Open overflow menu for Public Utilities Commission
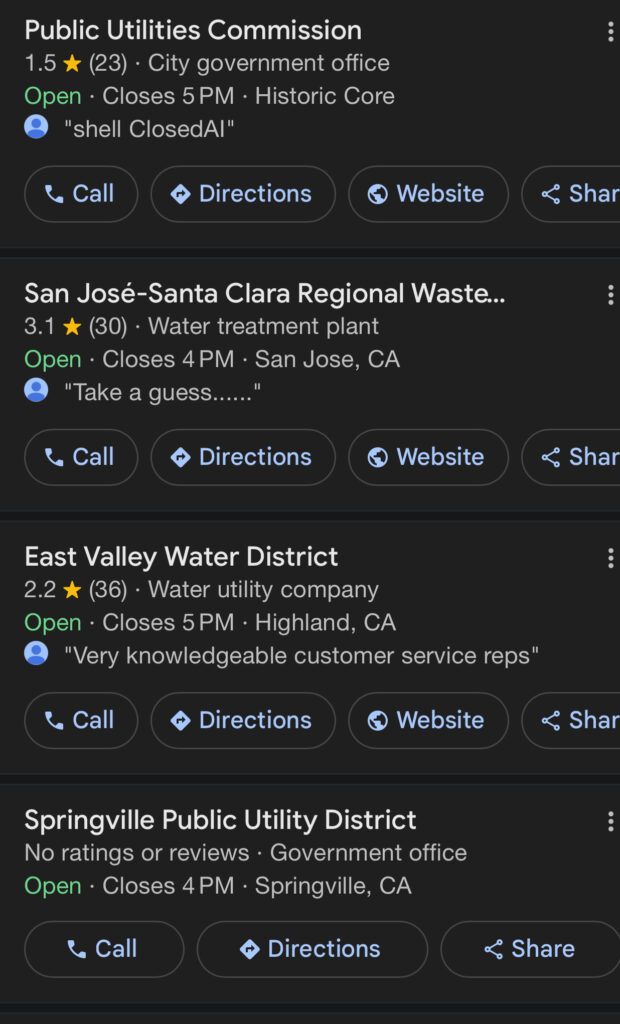 tap(610, 32)
